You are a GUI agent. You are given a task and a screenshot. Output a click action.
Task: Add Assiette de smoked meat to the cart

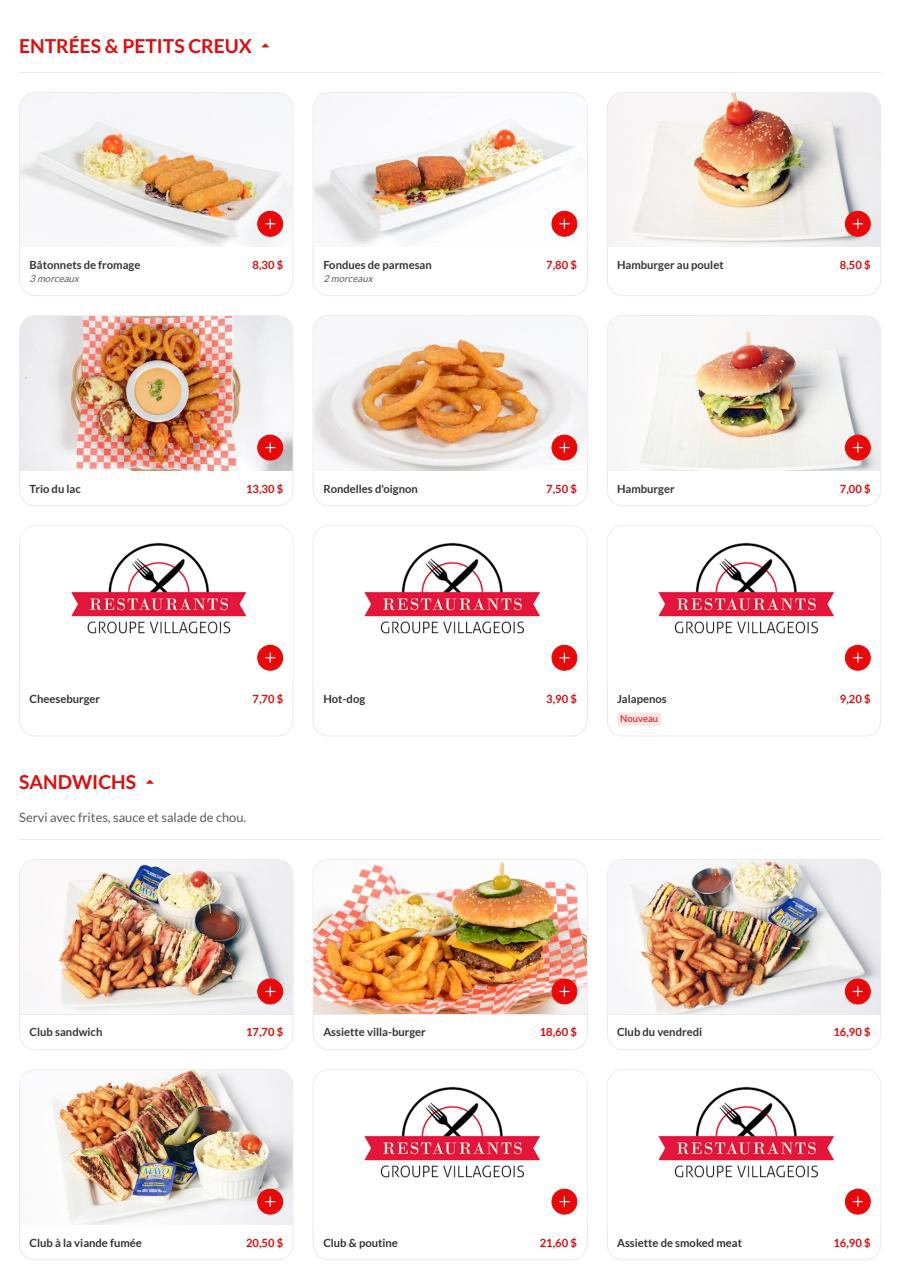click(x=858, y=1201)
